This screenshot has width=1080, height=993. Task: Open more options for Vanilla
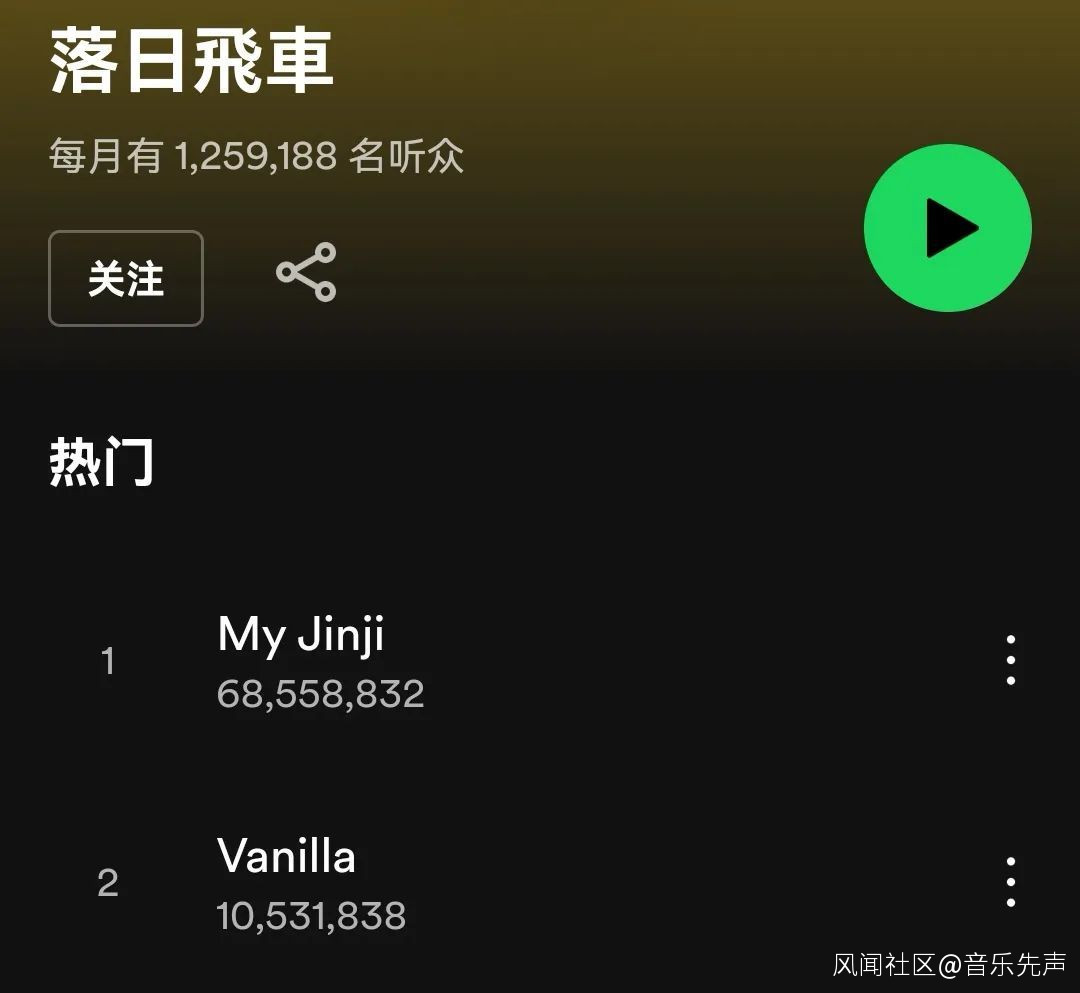1010,882
